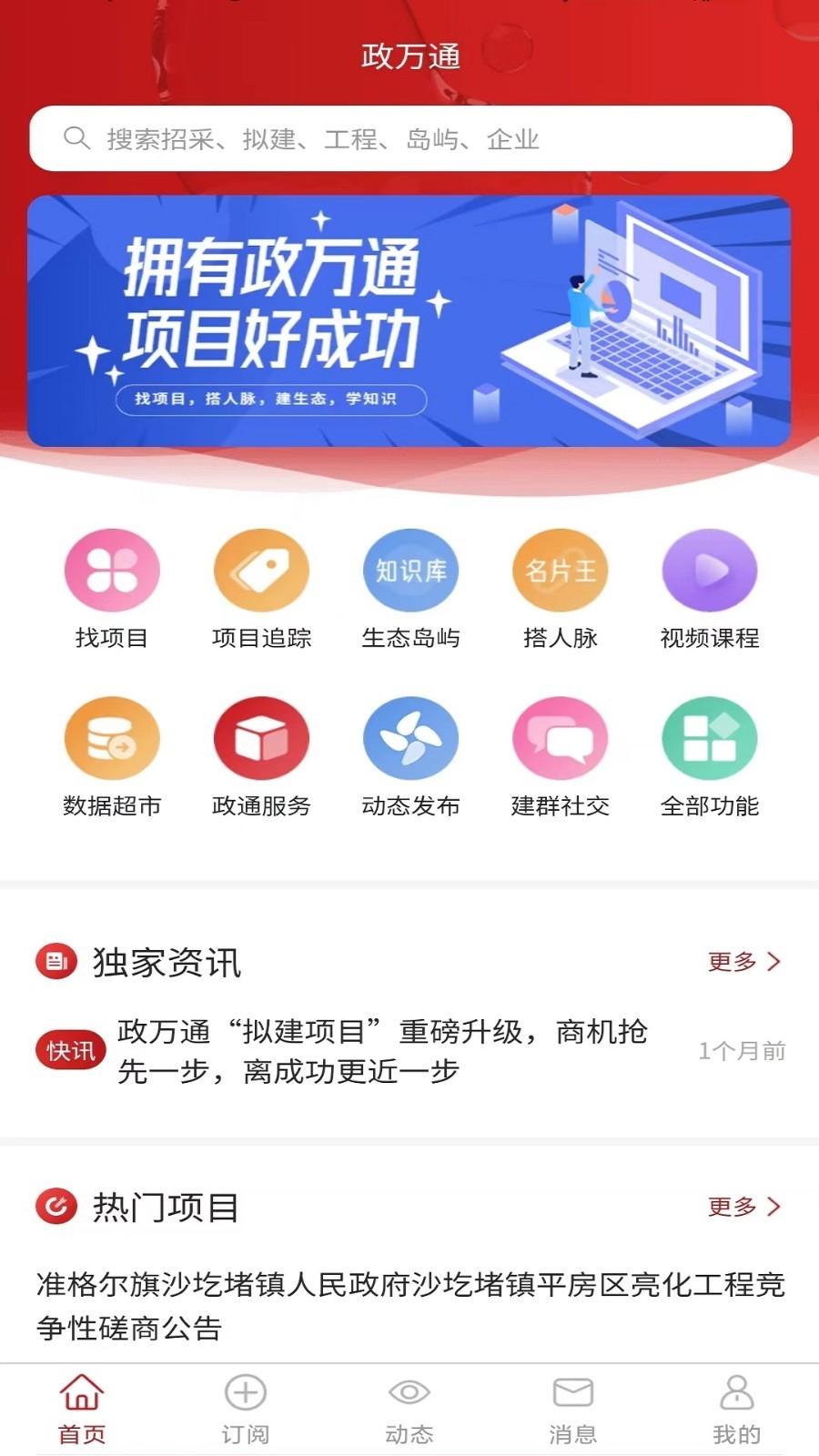Viewport: 819px width, 1456px height.
Task: Open 视频课程 video play icon
Action: pyautogui.click(x=710, y=571)
